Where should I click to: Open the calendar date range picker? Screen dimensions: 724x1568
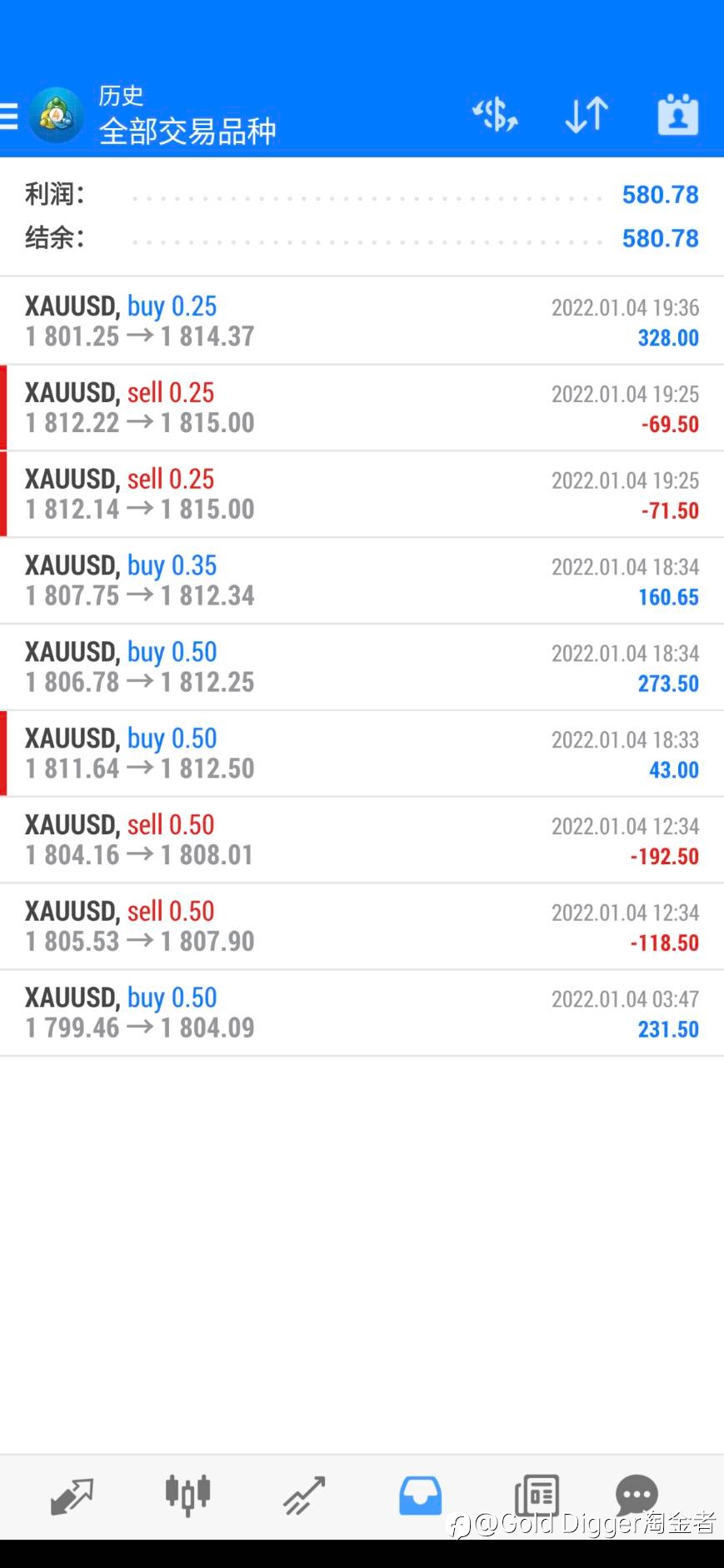click(678, 115)
